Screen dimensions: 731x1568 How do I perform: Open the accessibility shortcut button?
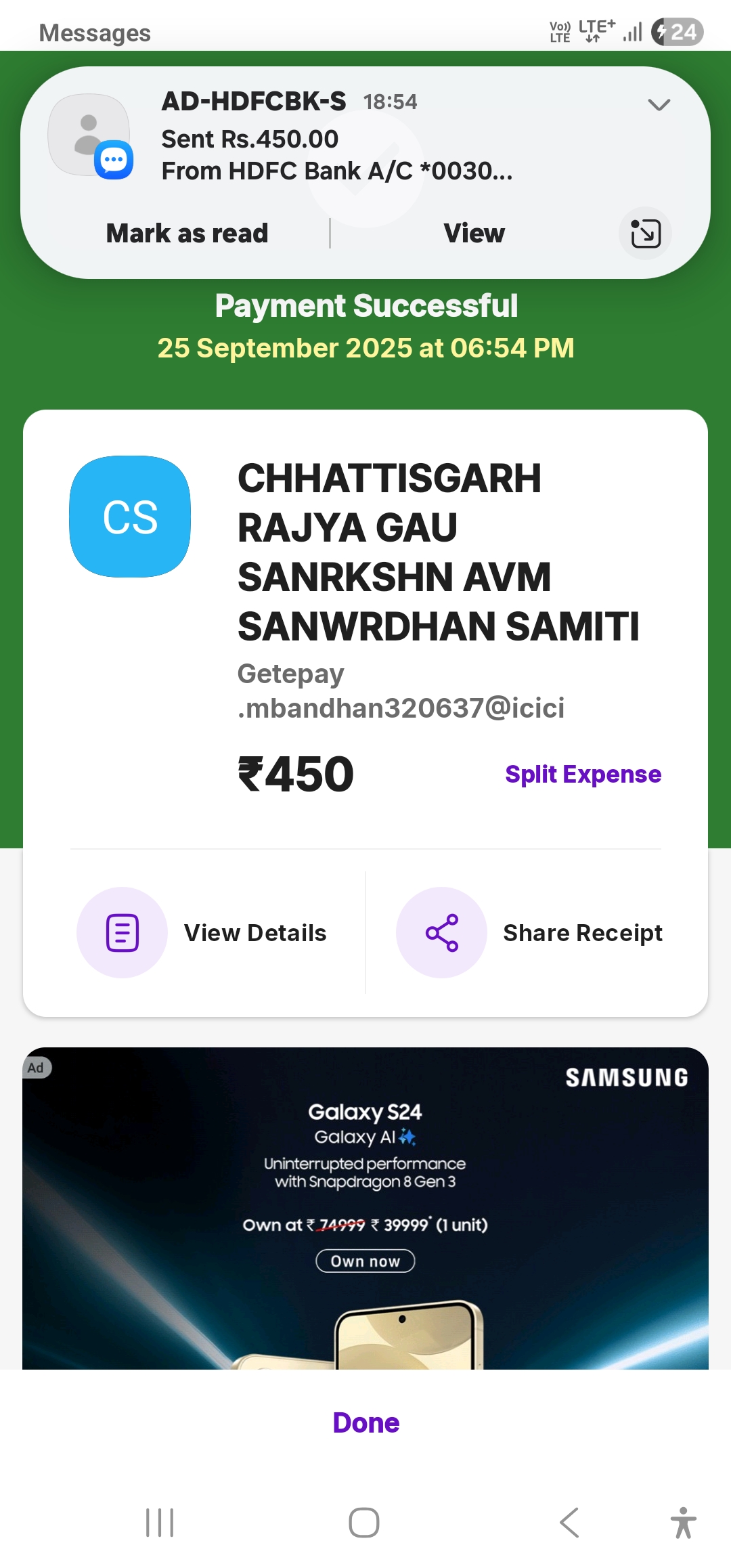point(683,1523)
